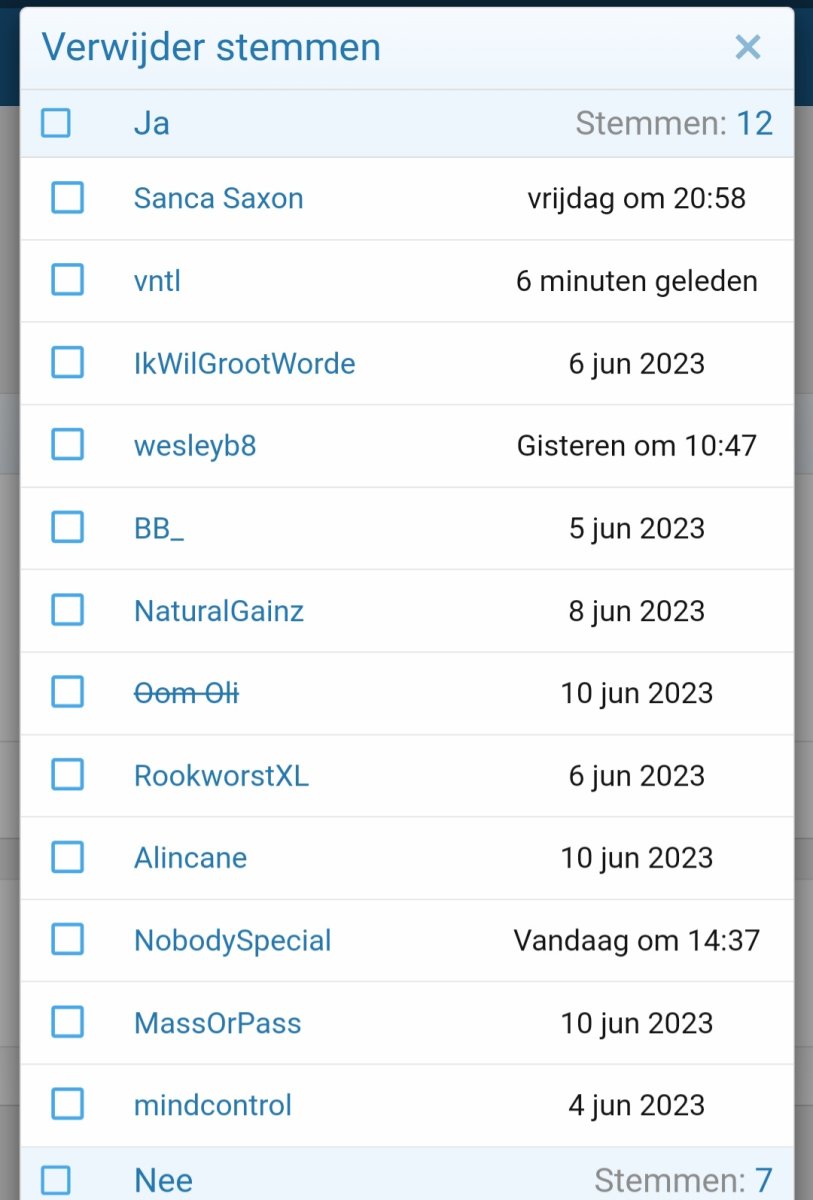Viewport: 813px width, 1200px height.
Task: Tick the checkbox next to MassOrPass
Action: pos(67,1022)
